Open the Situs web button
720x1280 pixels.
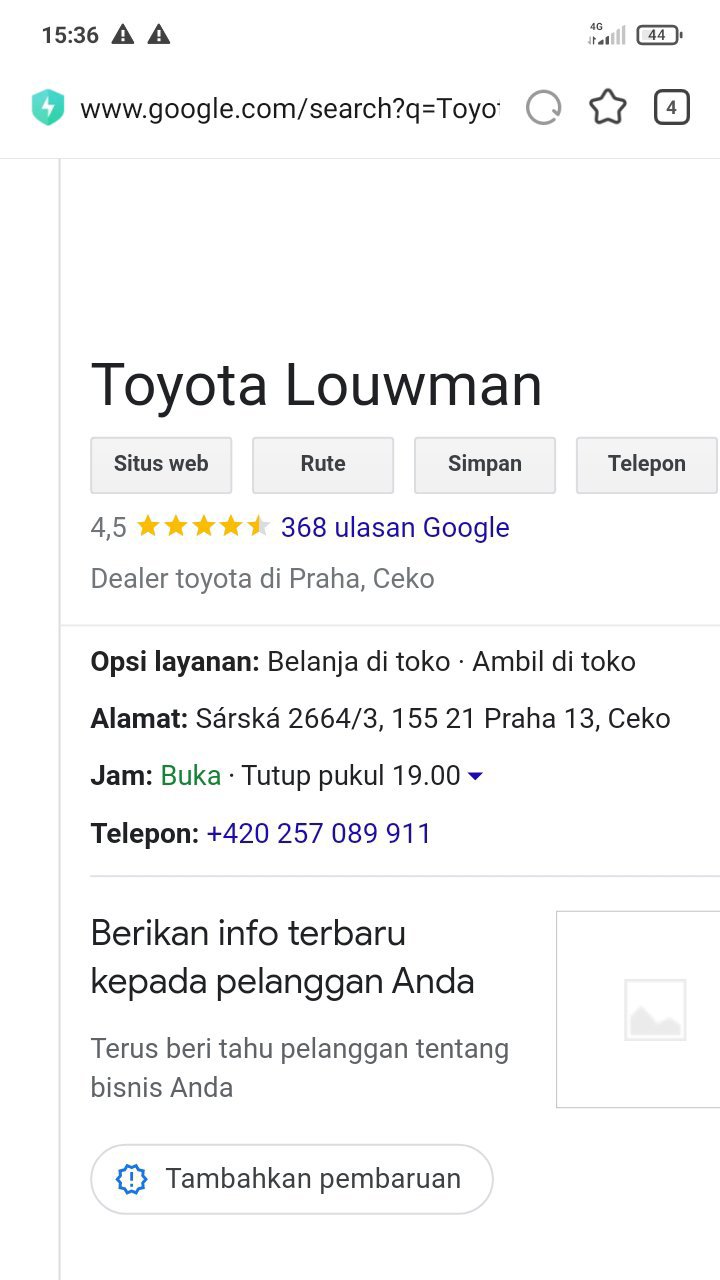click(161, 464)
